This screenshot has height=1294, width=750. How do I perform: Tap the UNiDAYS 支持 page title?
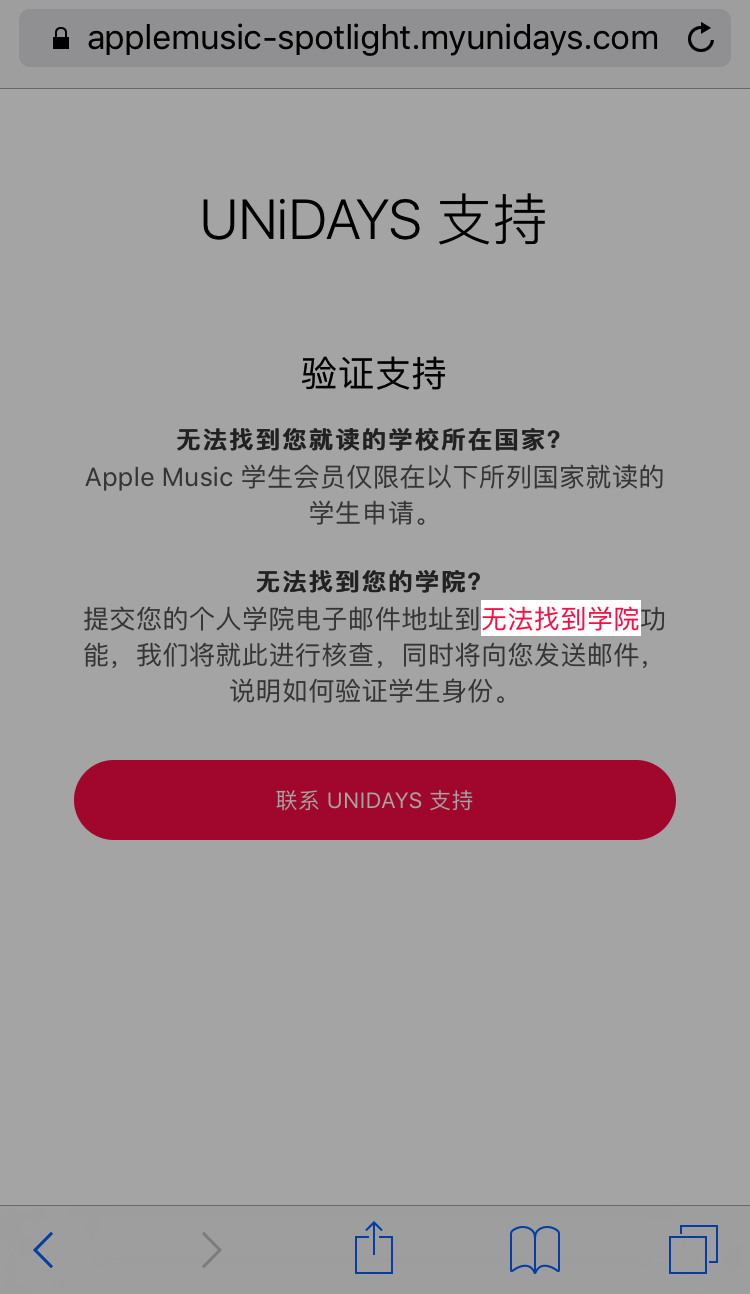click(374, 221)
